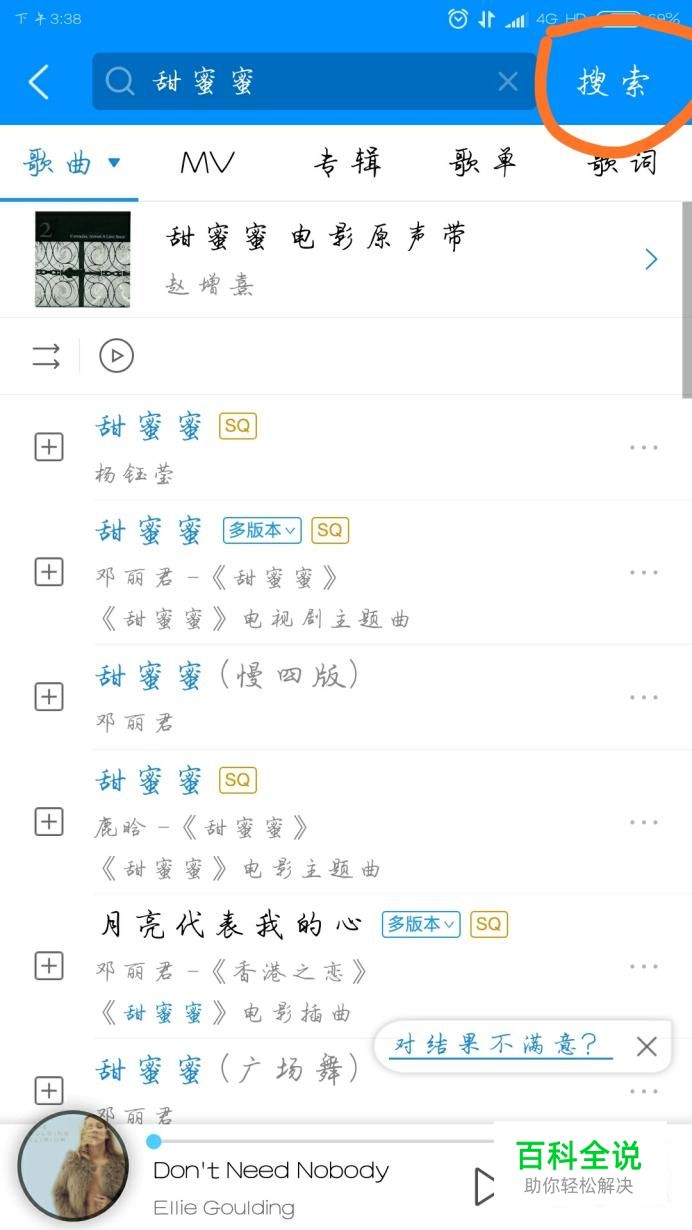The height and width of the screenshot is (1230, 692).
Task: Clear the search text with X
Action: tap(508, 82)
